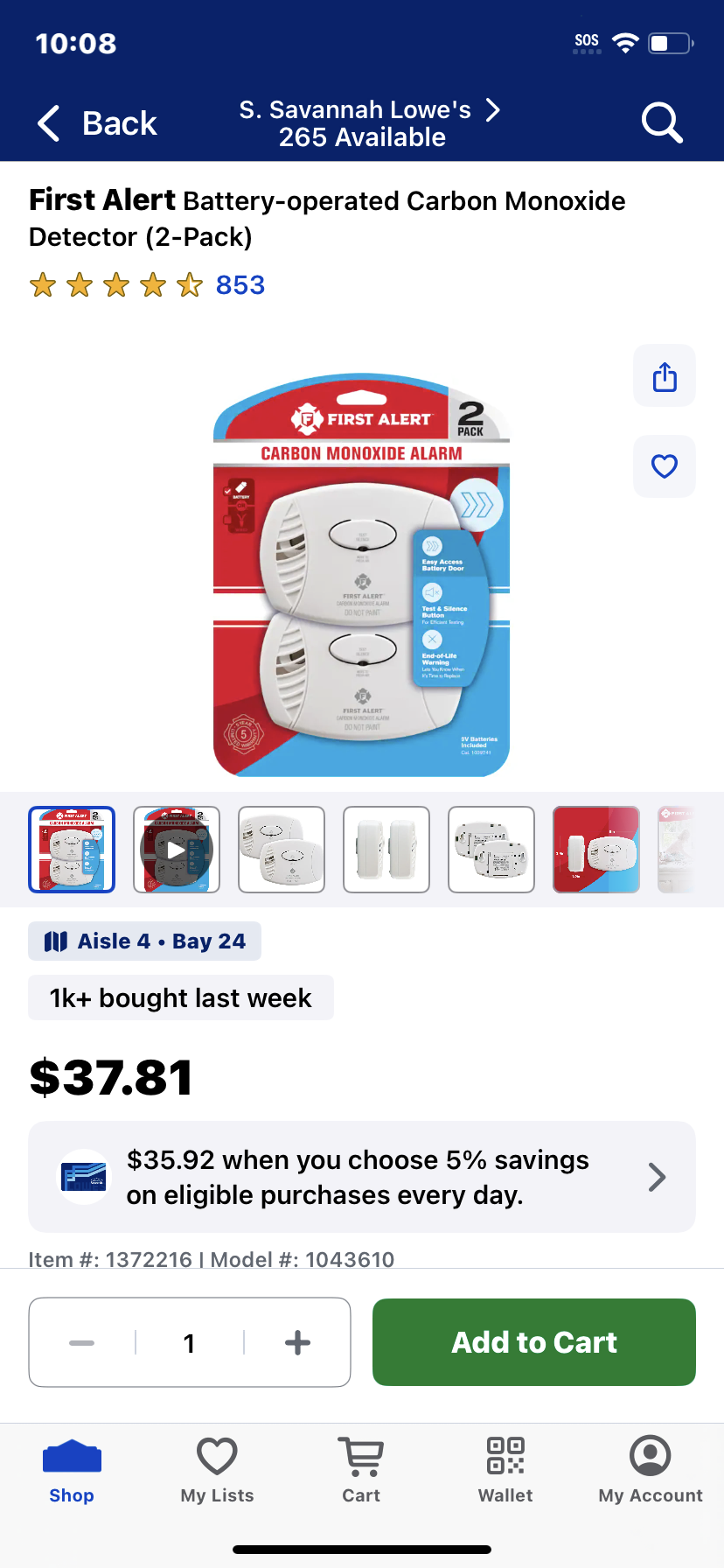This screenshot has width=724, height=1568.
Task: Open the search magnifier icon
Action: click(x=662, y=122)
